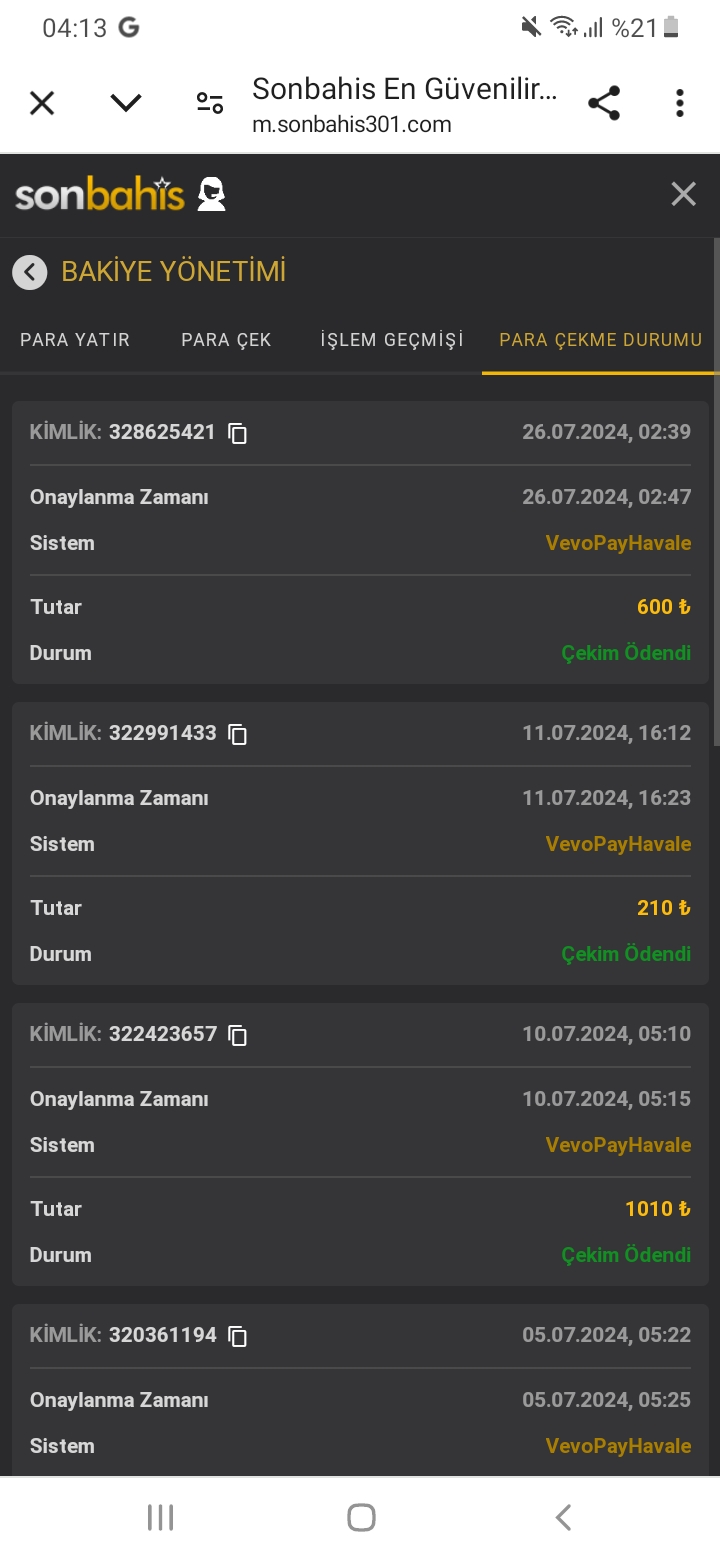Open m.sonbahis301.com address bar
The height and width of the screenshot is (1560, 720).
point(351,124)
